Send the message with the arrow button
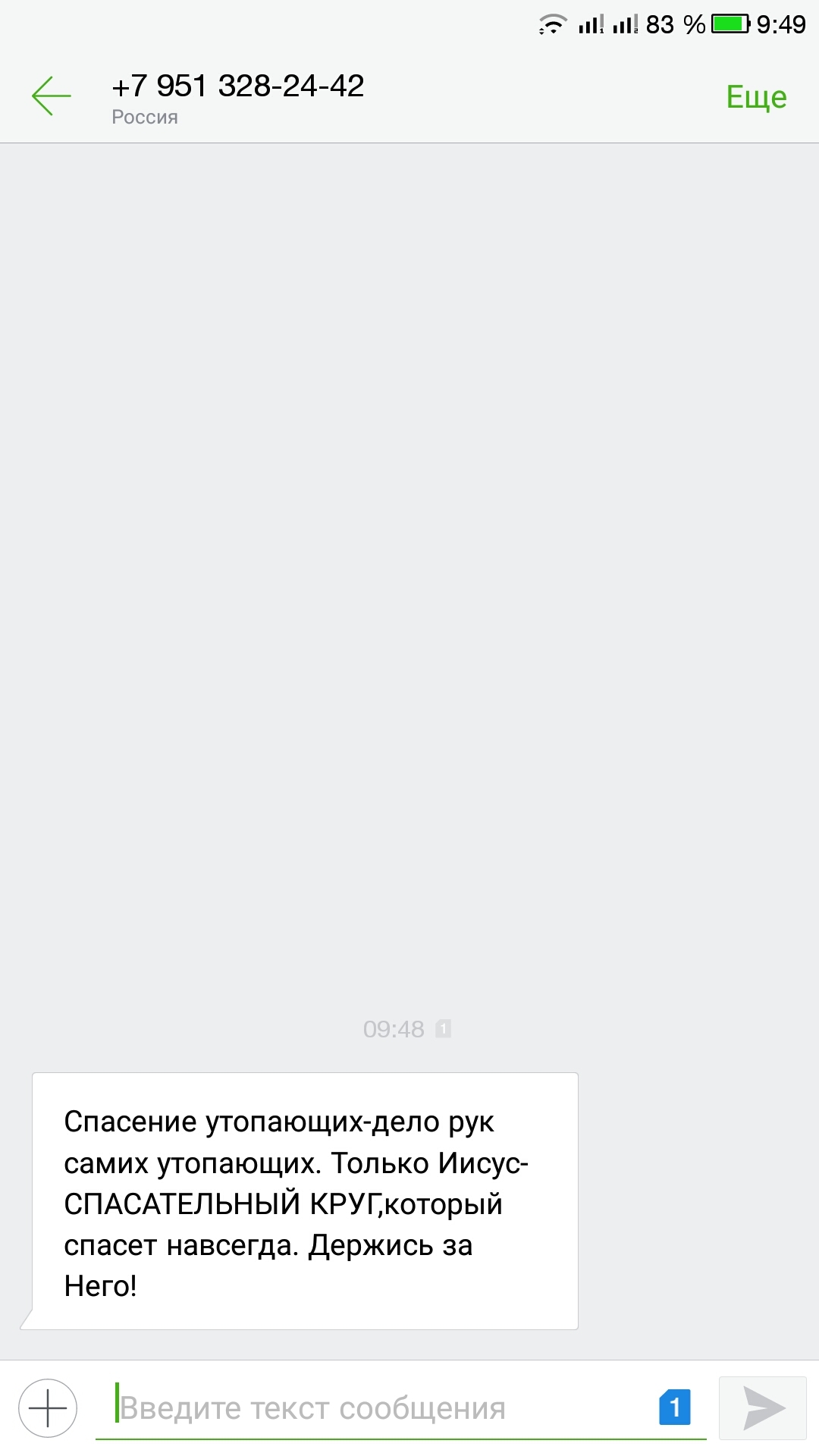 tap(763, 1408)
